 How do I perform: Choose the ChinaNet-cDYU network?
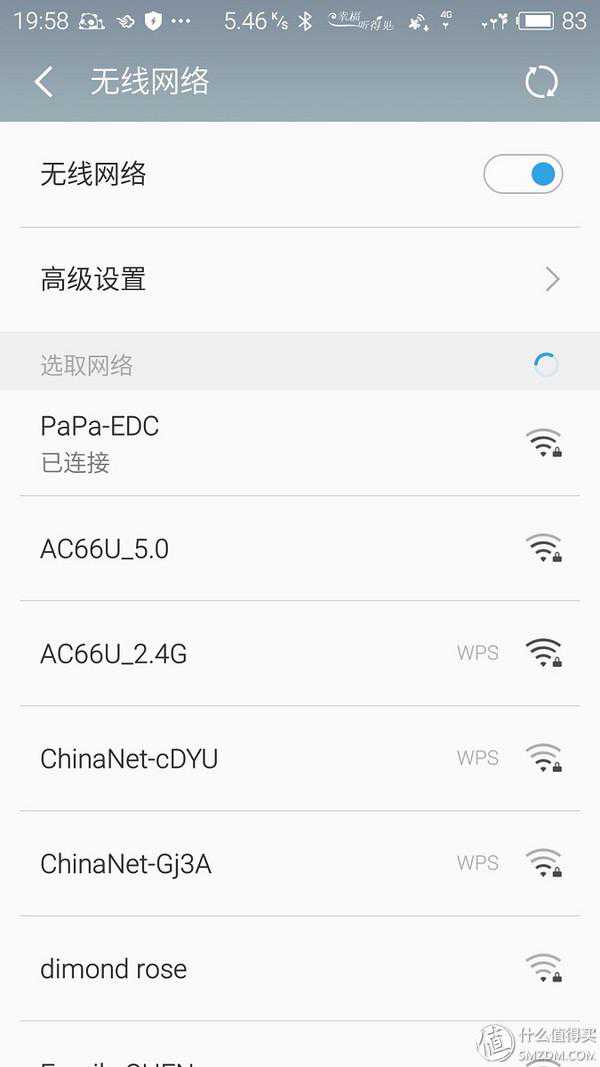tap(300, 758)
